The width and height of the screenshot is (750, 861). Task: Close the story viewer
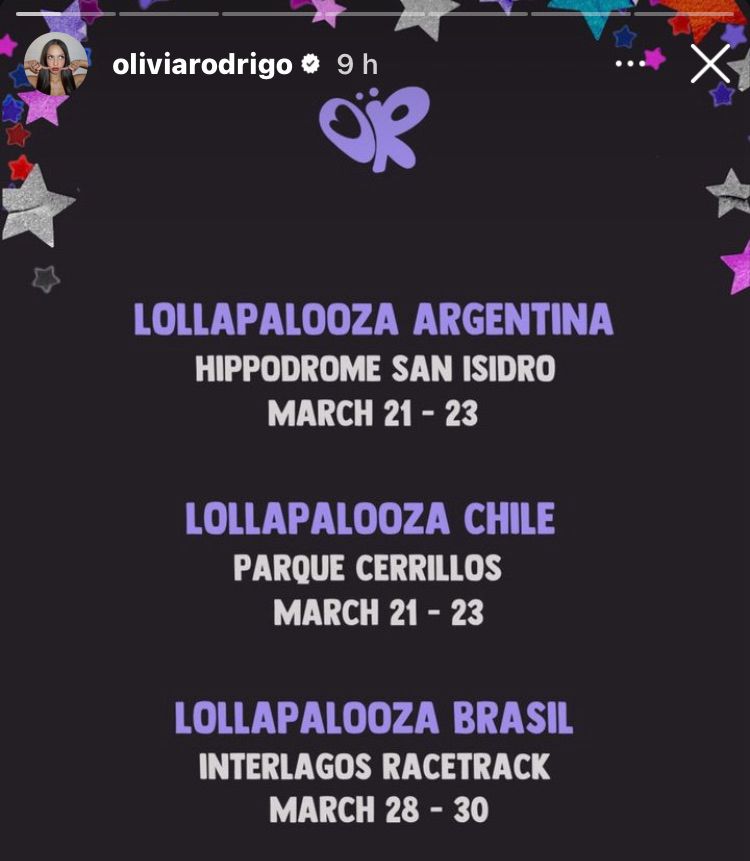coord(710,64)
